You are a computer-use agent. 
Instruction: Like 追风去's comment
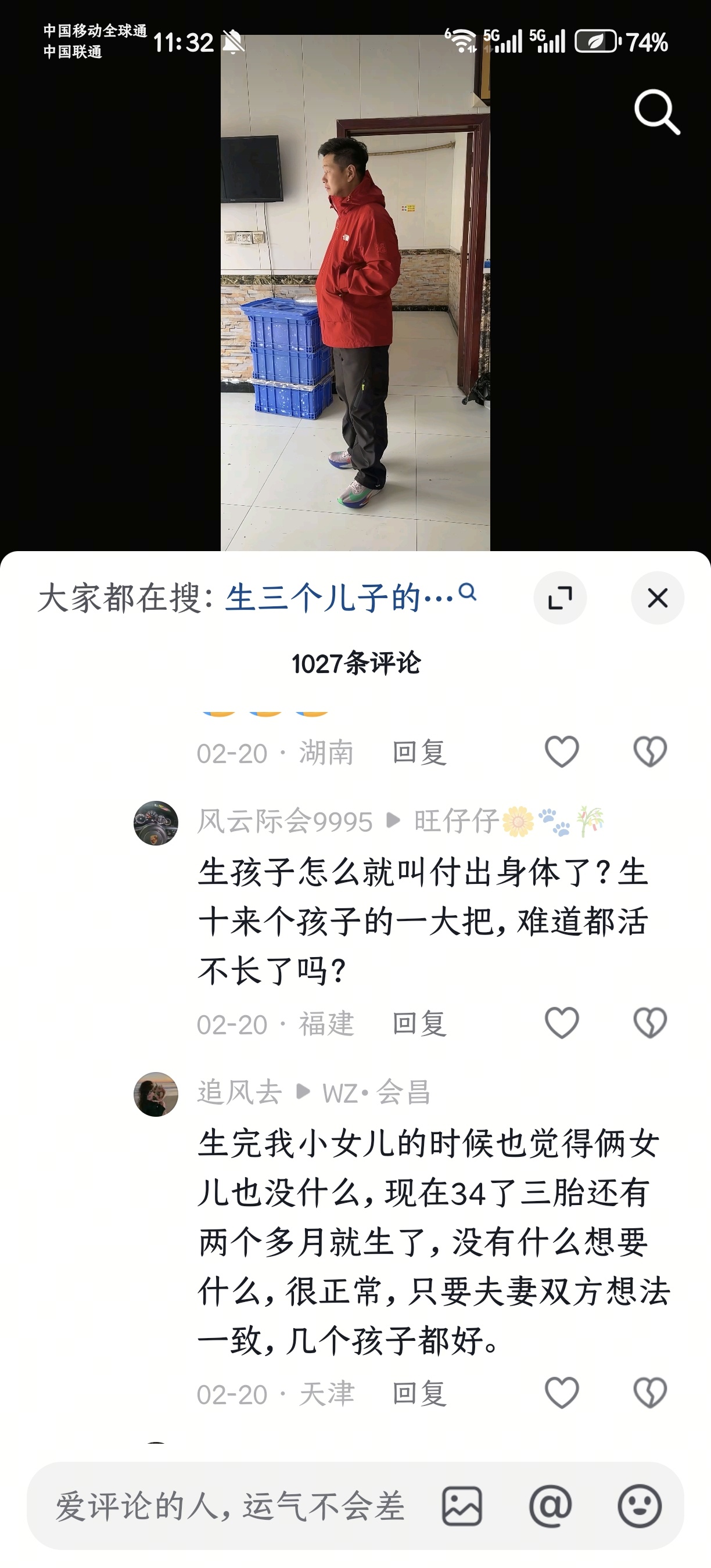561,1393
